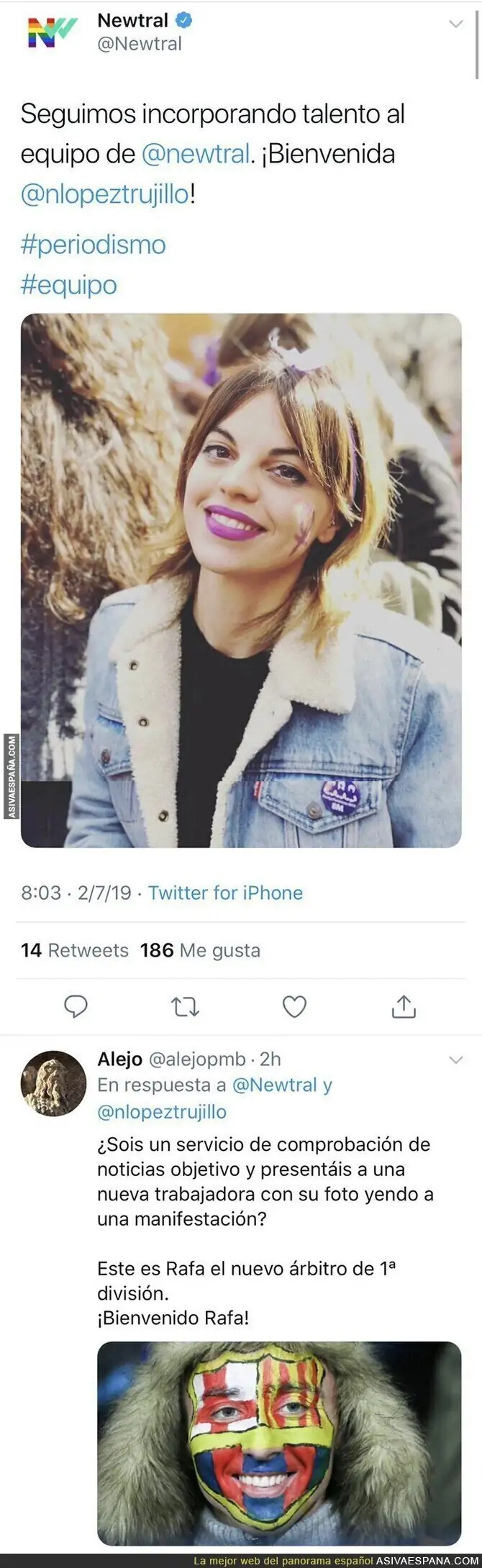
Task: Reply to Newtral's tweet
Action: (76, 1007)
